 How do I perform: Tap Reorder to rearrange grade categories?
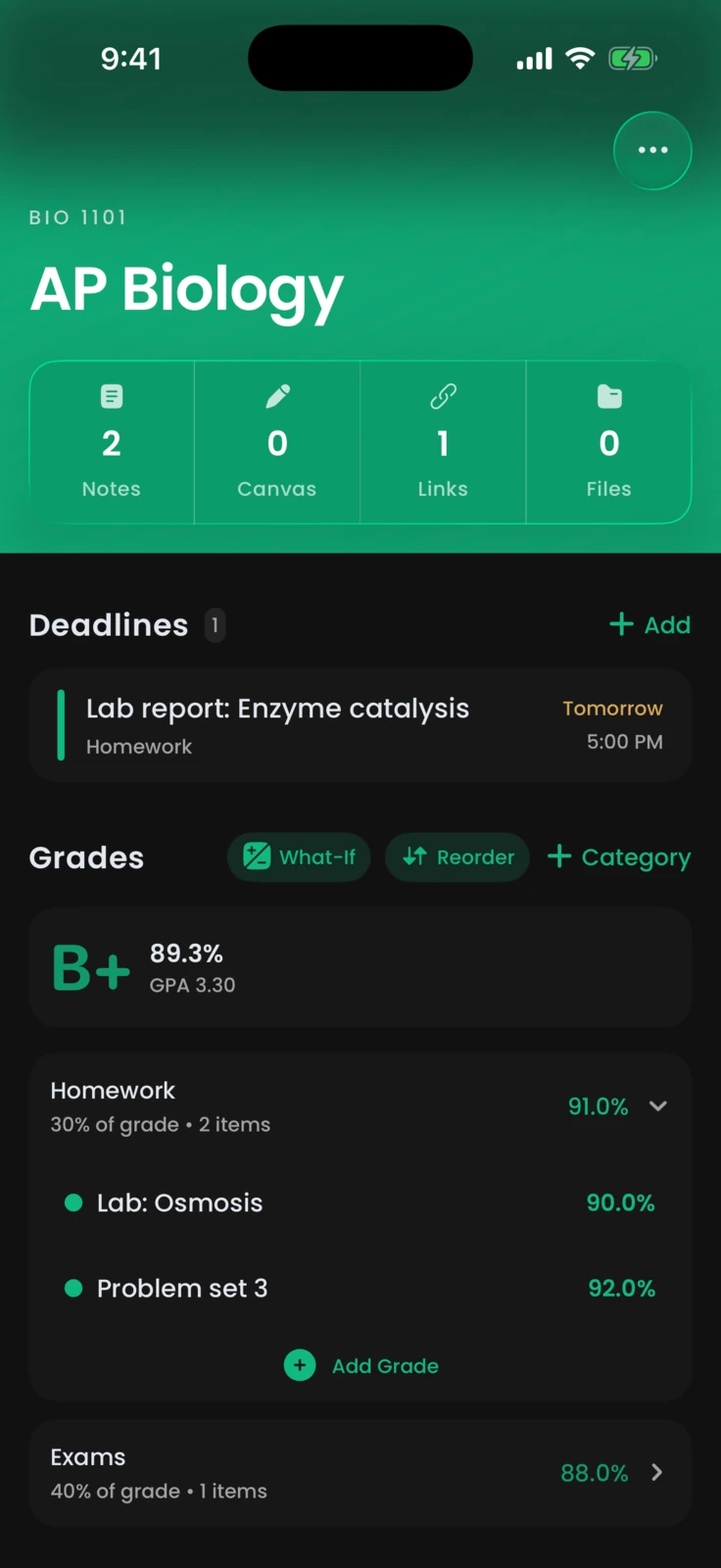click(457, 857)
